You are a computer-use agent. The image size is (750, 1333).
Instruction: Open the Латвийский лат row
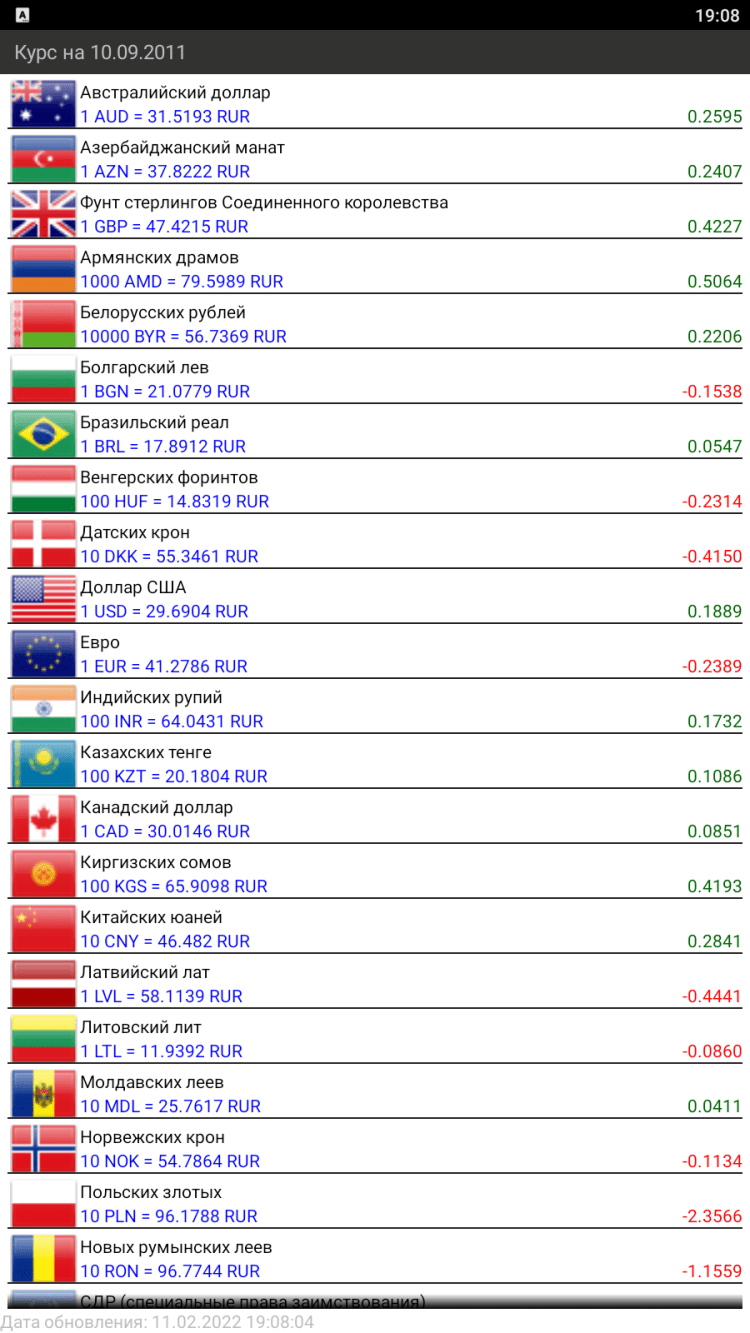click(x=375, y=984)
